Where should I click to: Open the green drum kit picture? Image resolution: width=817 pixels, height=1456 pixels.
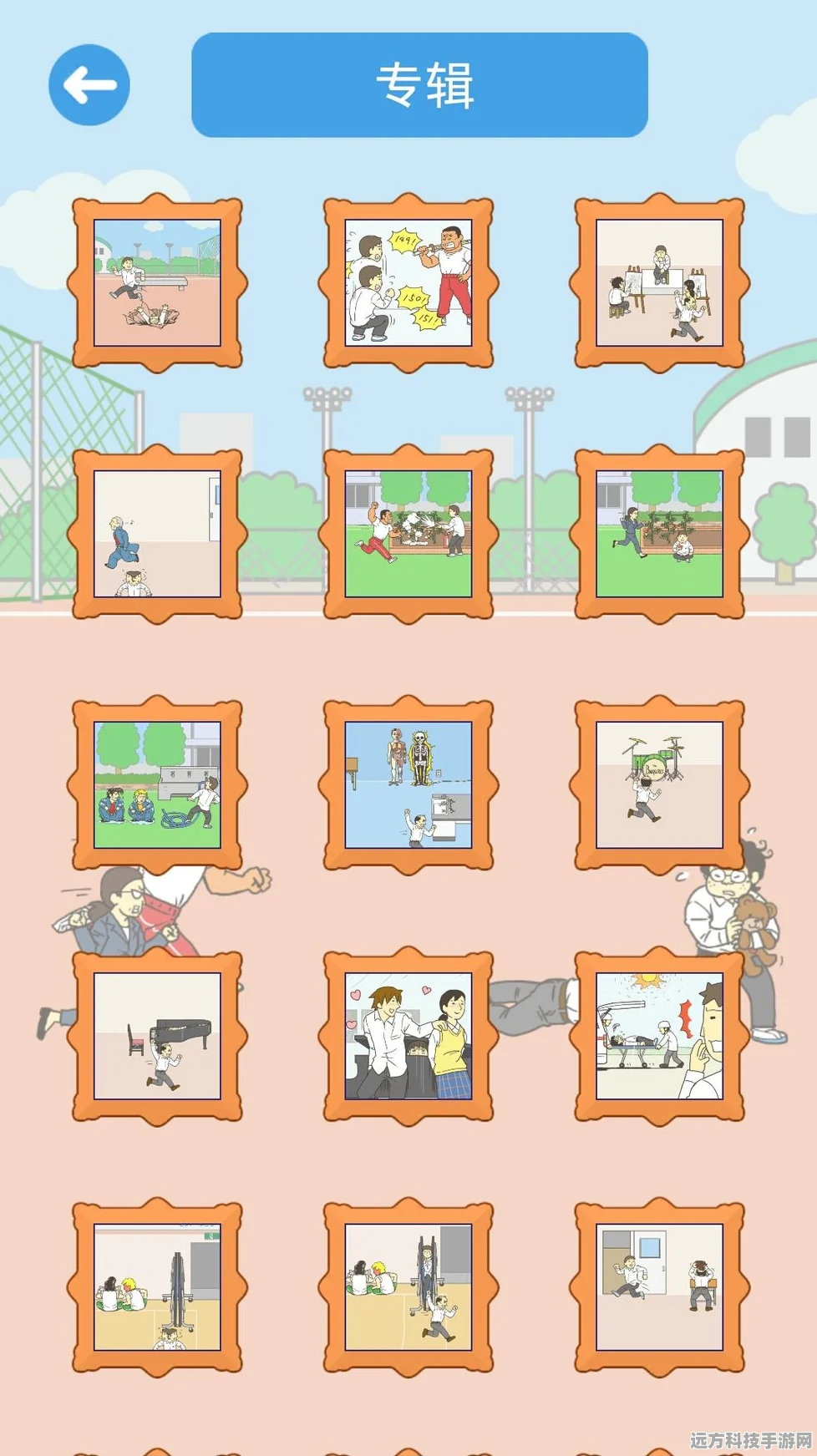[659, 785]
